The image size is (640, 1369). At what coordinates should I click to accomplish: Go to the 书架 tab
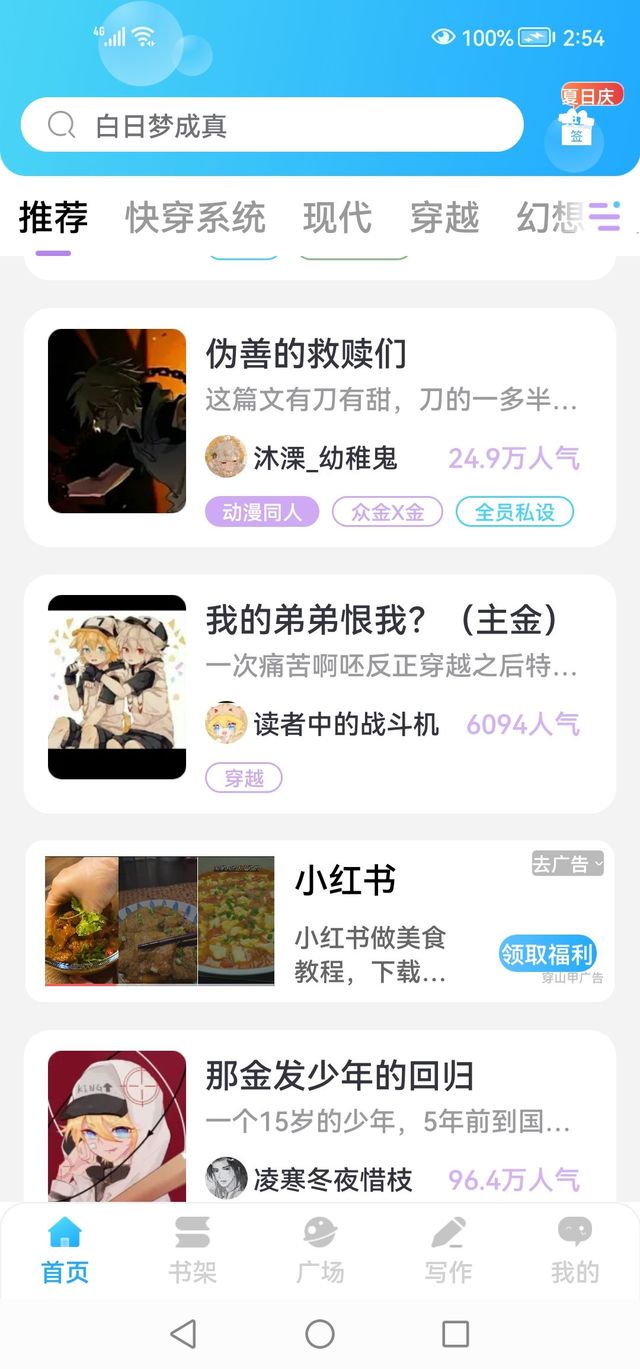[192, 1249]
